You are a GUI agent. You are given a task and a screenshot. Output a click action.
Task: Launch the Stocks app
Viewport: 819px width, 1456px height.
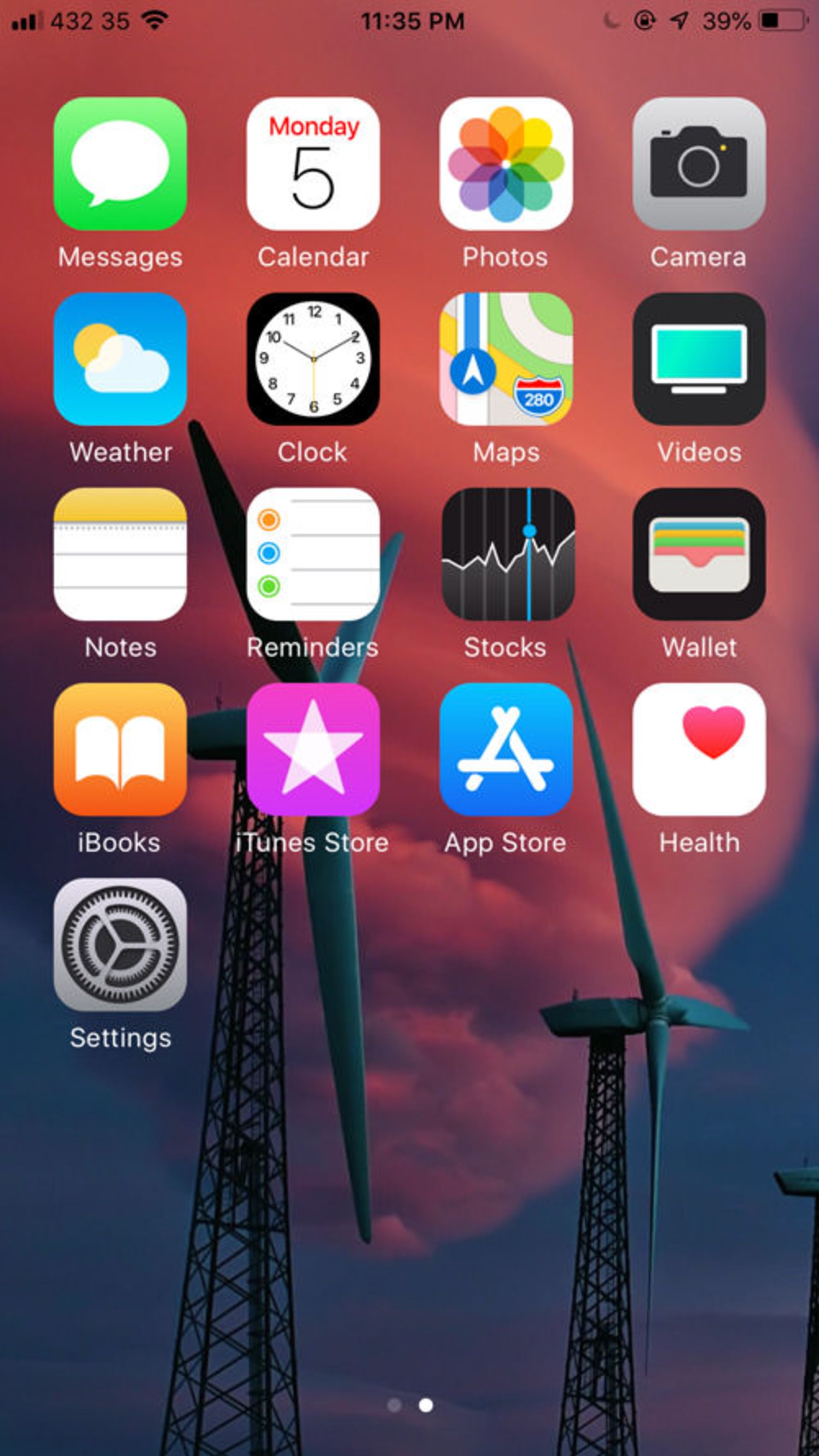click(508, 554)
